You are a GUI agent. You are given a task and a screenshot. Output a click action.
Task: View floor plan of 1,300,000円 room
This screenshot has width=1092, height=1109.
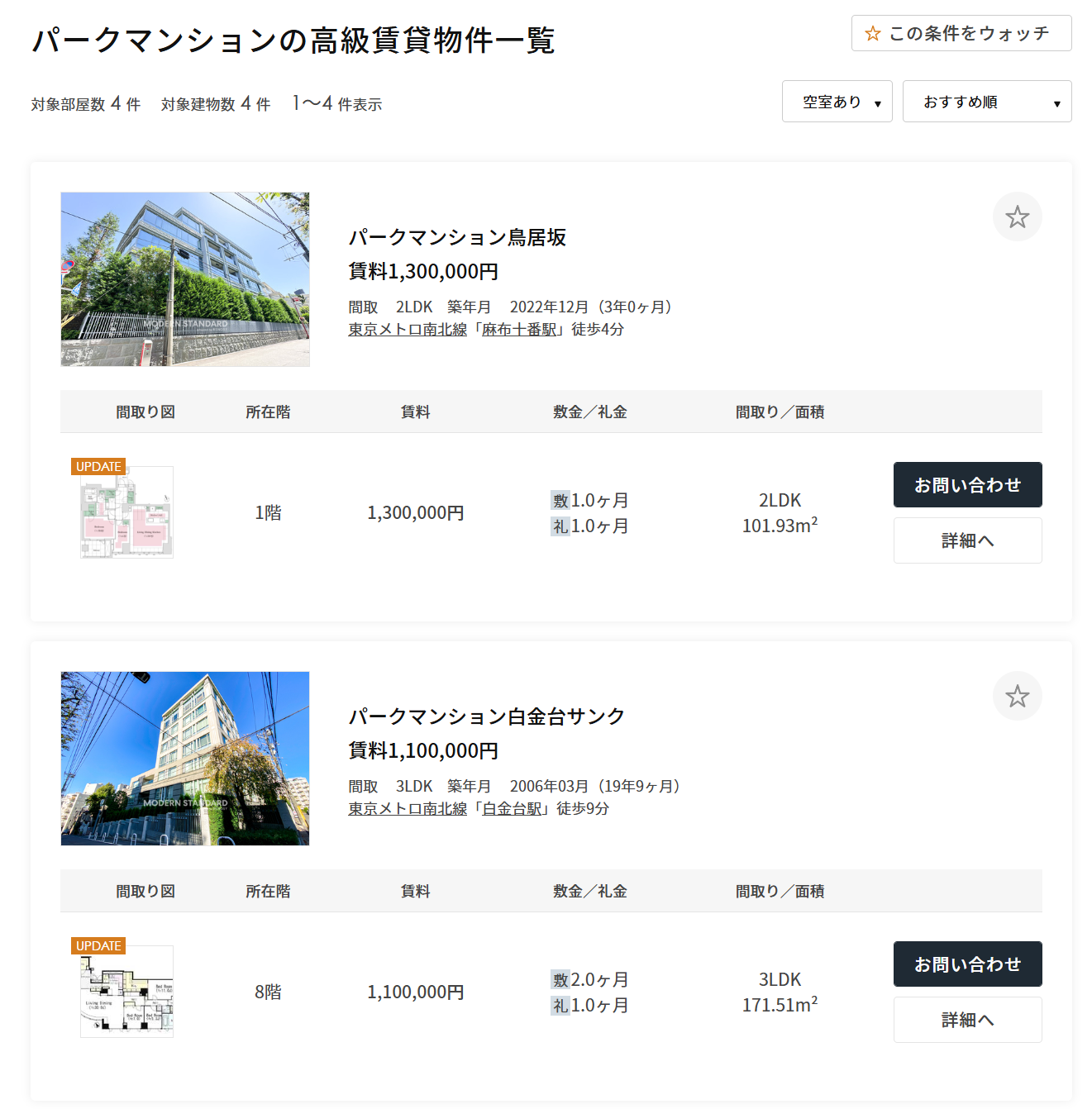coord(126,512)
